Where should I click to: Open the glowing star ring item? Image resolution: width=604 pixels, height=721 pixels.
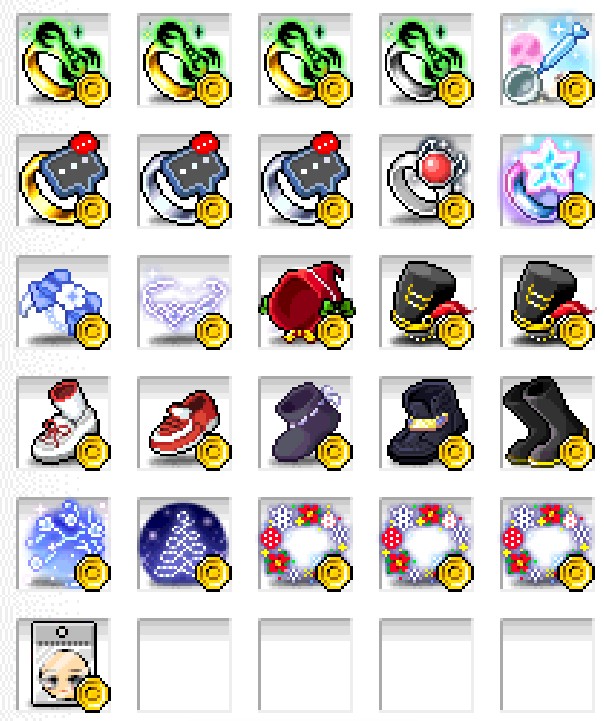click(x=545, y=182)
